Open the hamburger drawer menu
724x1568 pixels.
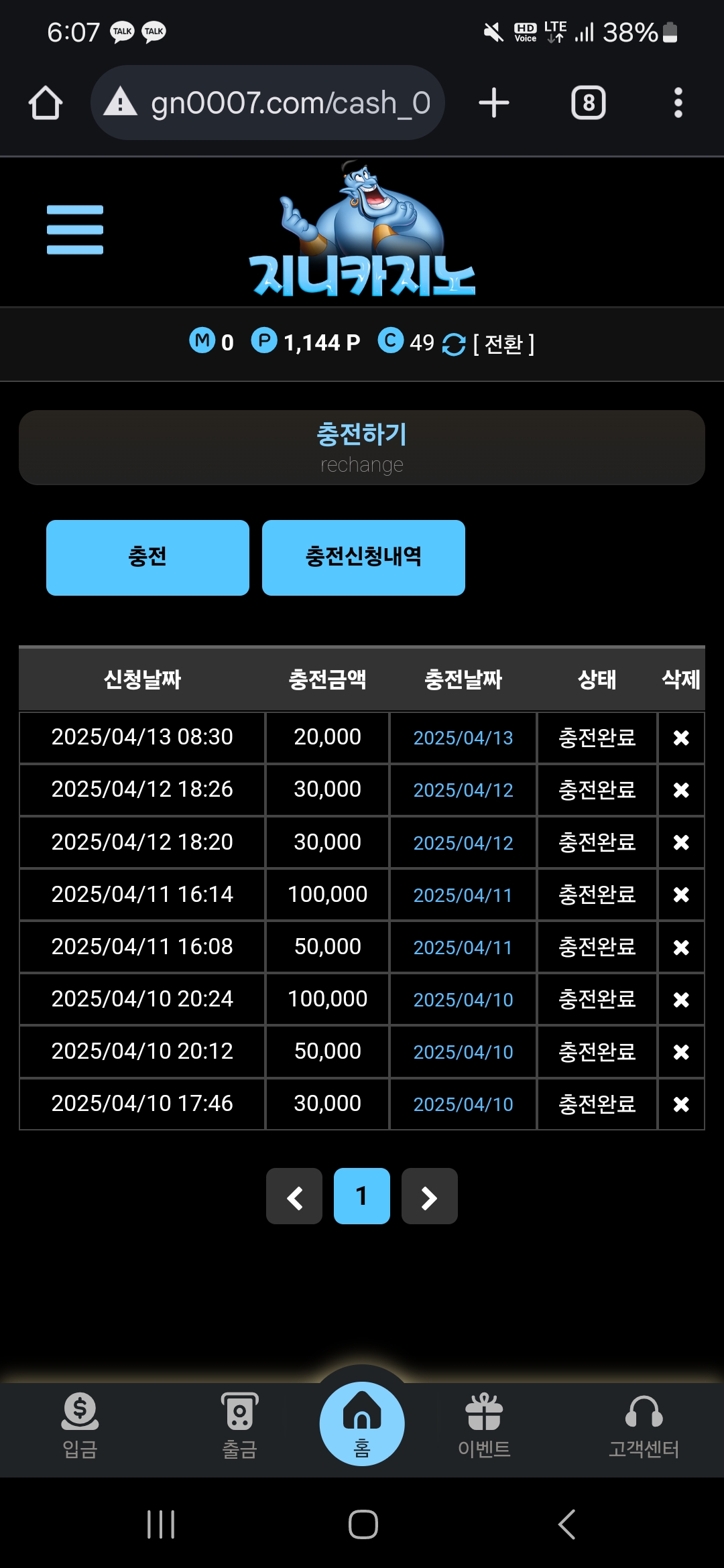pos(75,230)
